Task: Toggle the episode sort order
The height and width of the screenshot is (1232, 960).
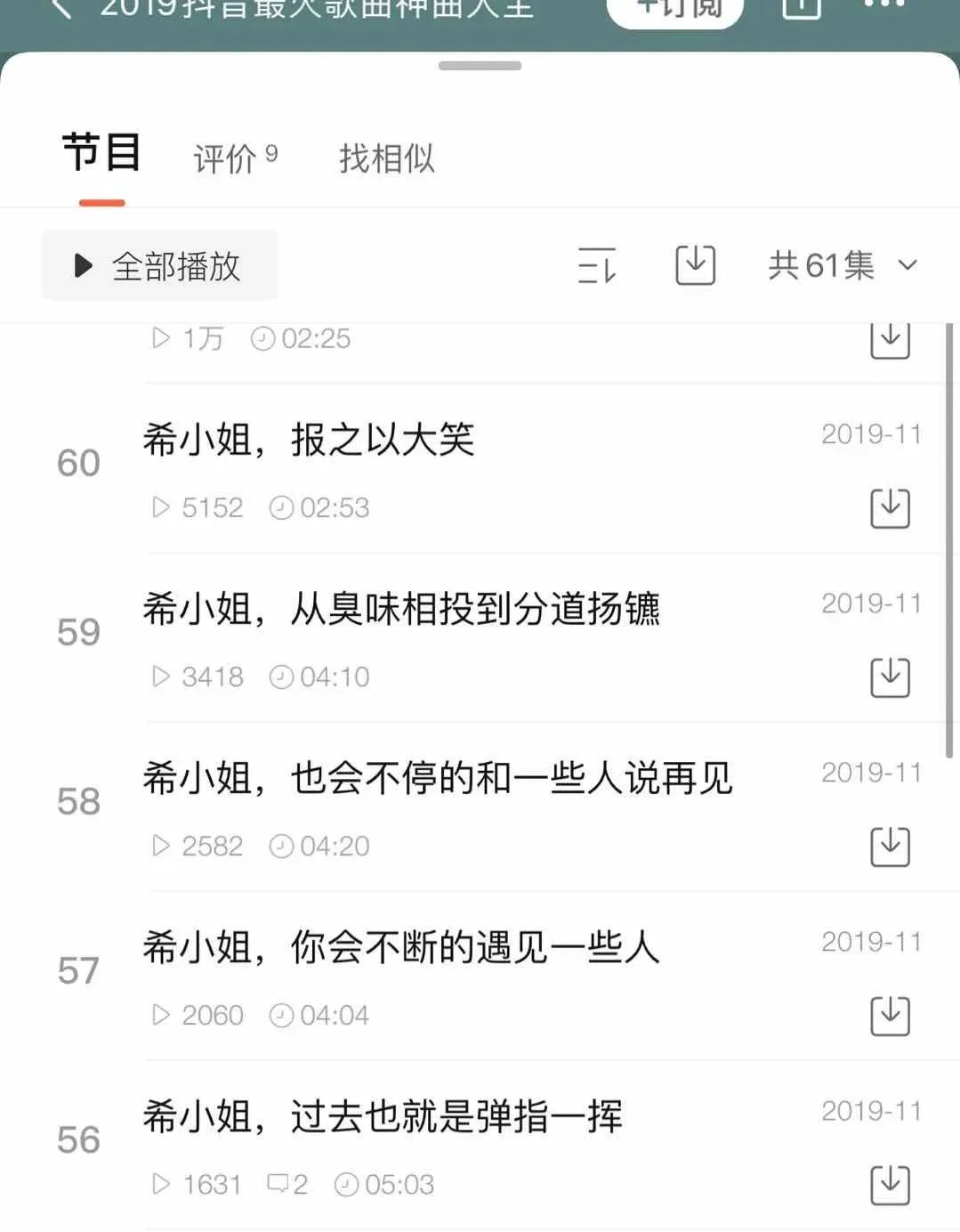Action: [x=596, y=265]
